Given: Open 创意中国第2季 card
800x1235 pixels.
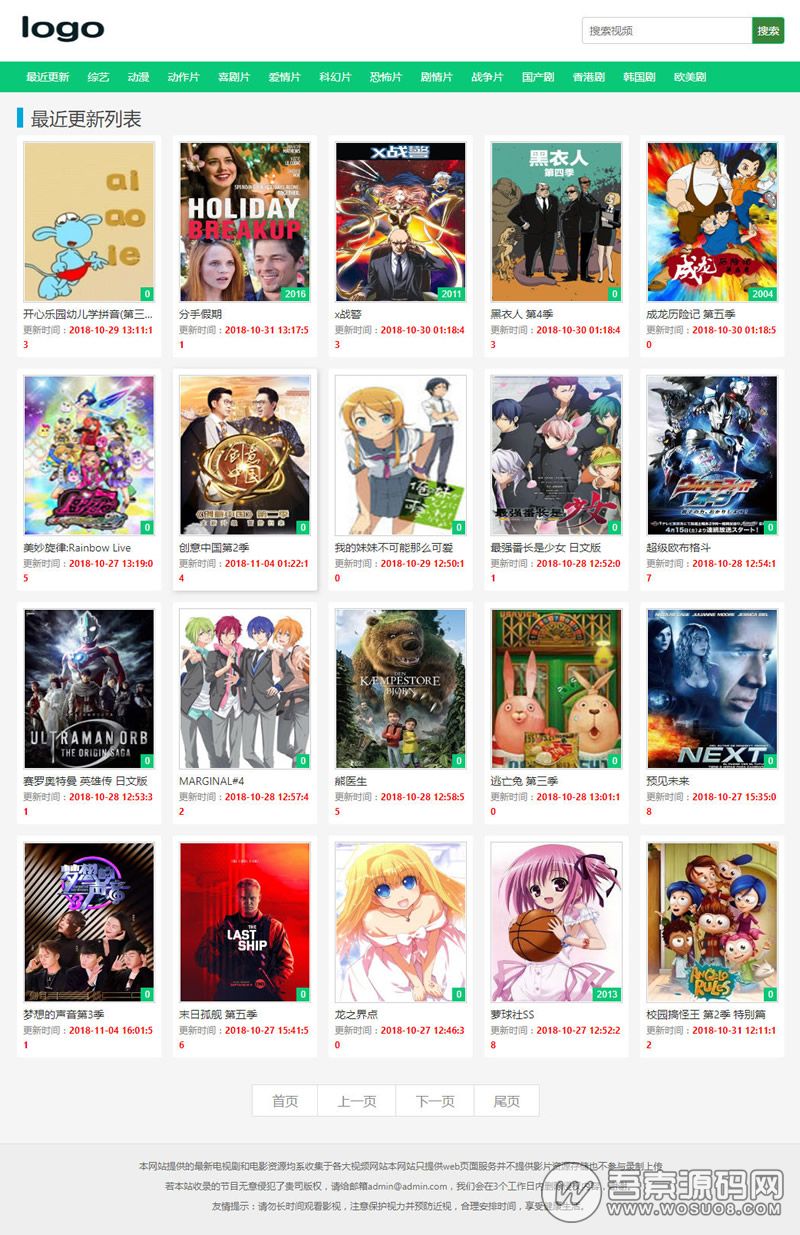Looking at the screenshot, I should click(245, 455).
